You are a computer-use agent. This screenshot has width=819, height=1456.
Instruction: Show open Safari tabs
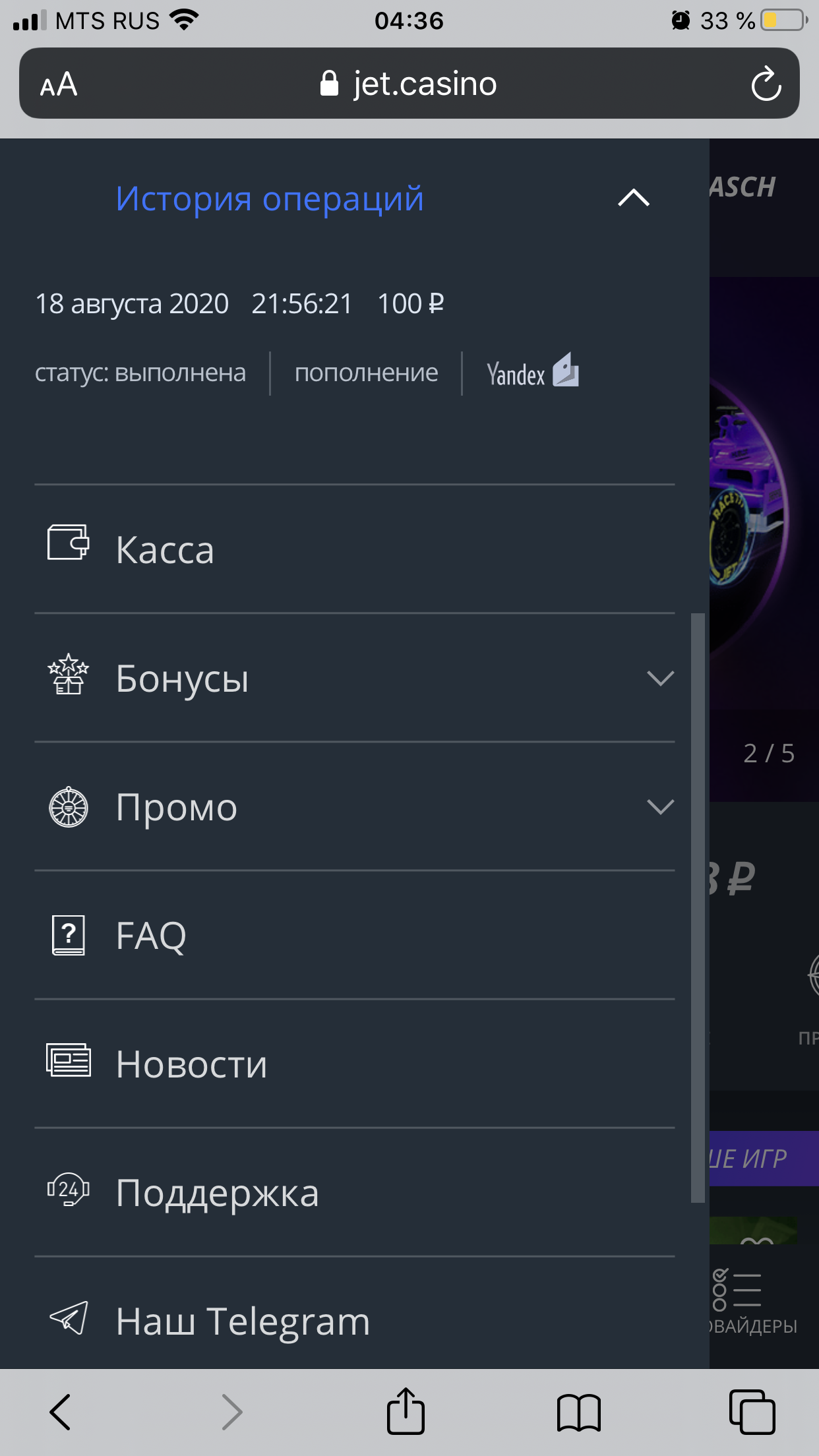pyautogui.click(x=752, y=1412)
